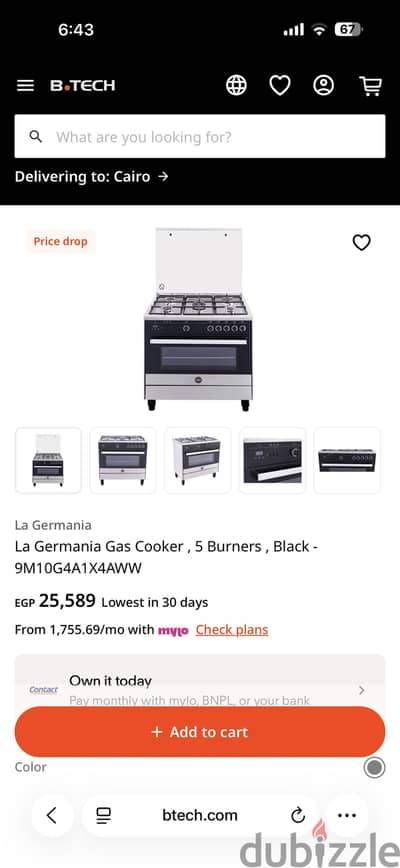
Task: Open the browser's three-dot menu
Action: [347, 815]
